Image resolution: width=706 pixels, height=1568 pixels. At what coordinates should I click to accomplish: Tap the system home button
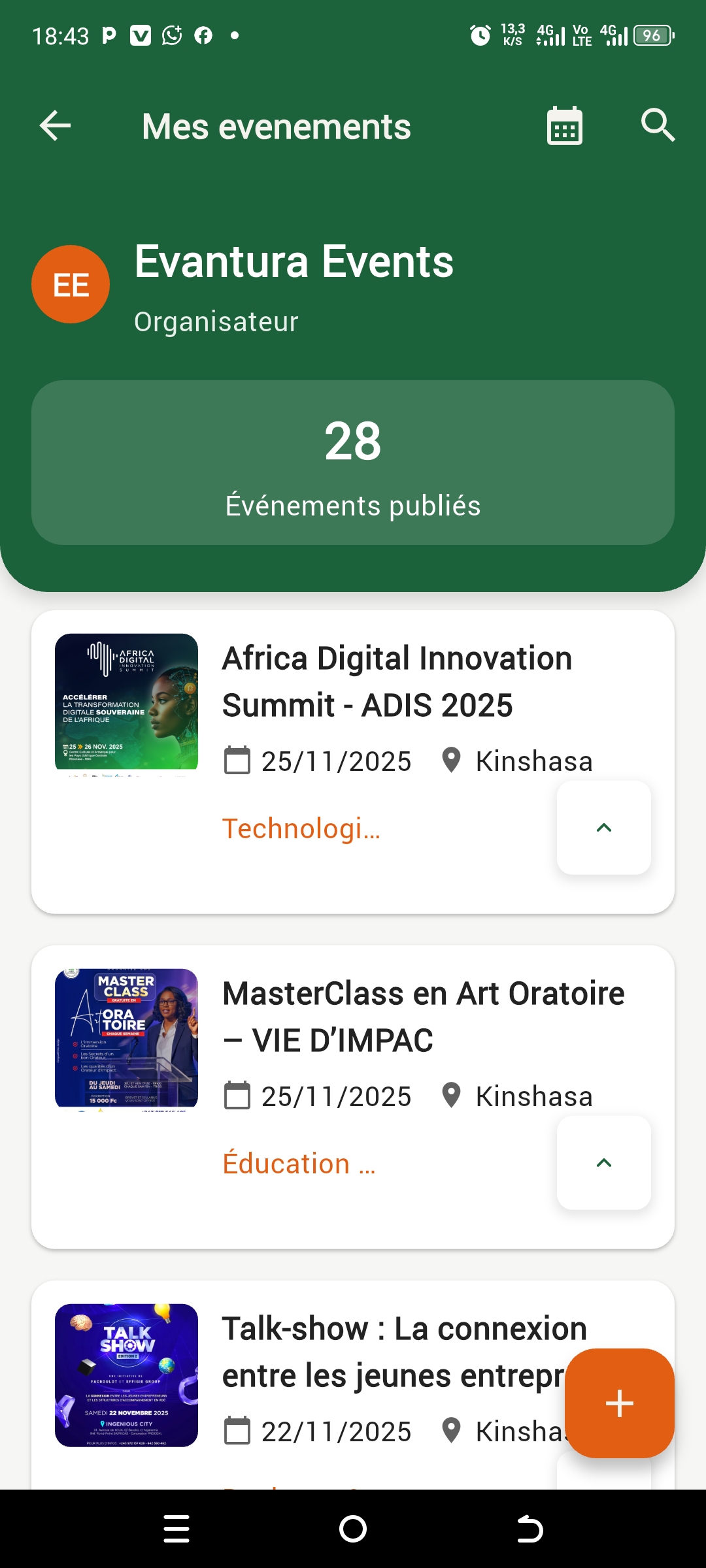pyautogui.click(x=353, y=1529)
